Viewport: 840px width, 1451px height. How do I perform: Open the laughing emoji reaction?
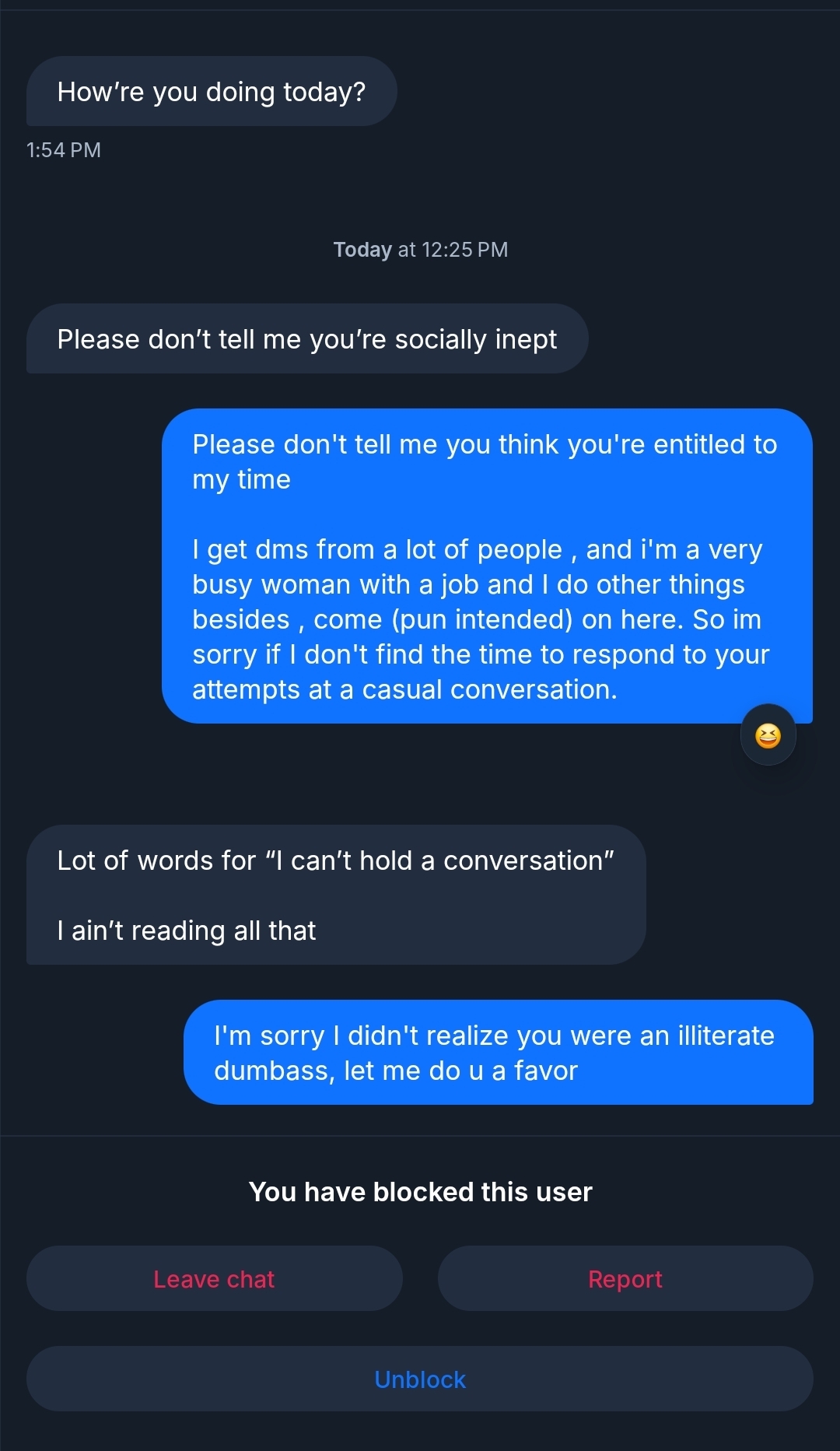[x=768, y=735]
